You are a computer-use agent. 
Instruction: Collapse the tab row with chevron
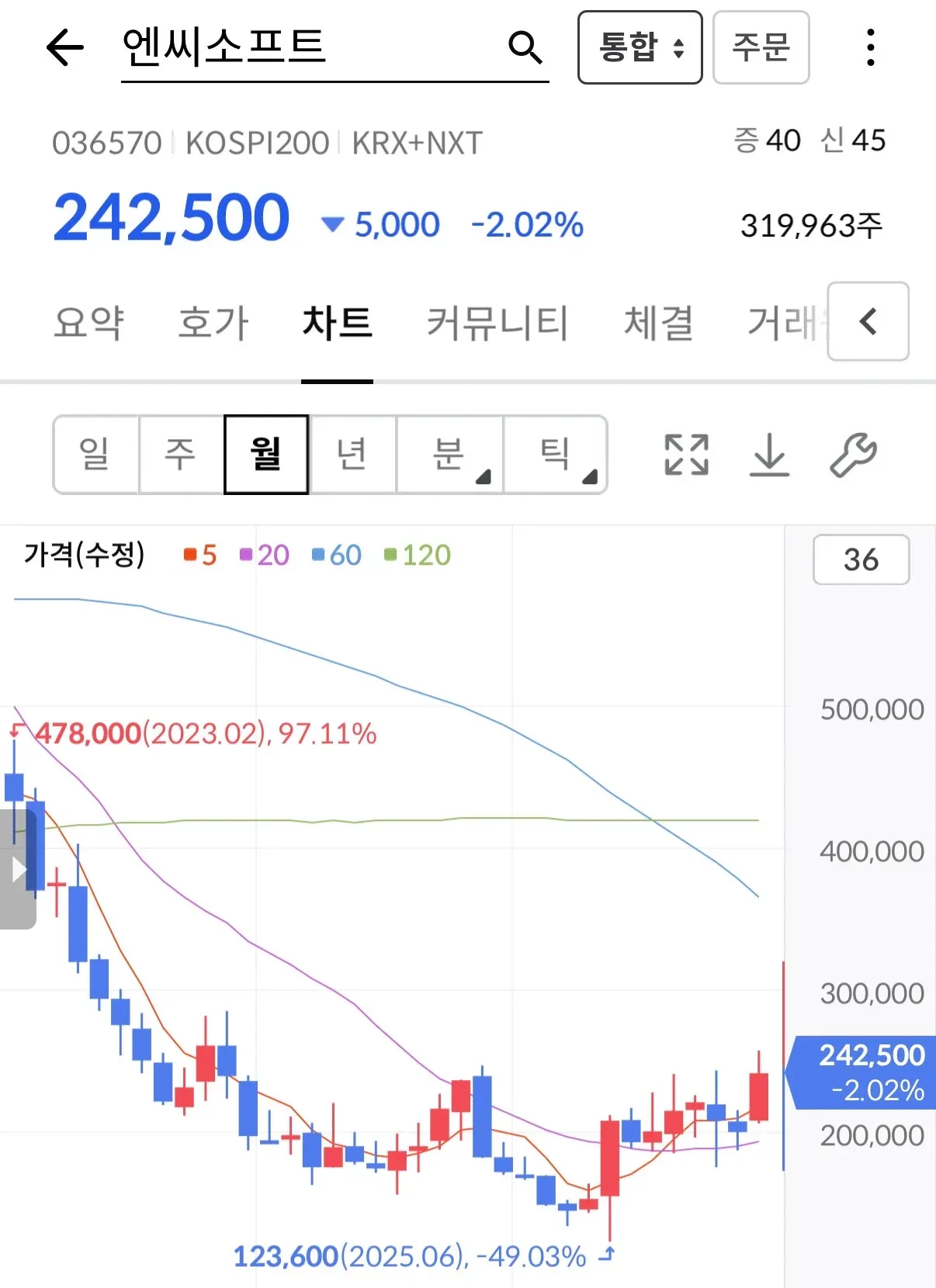point(867,324)
